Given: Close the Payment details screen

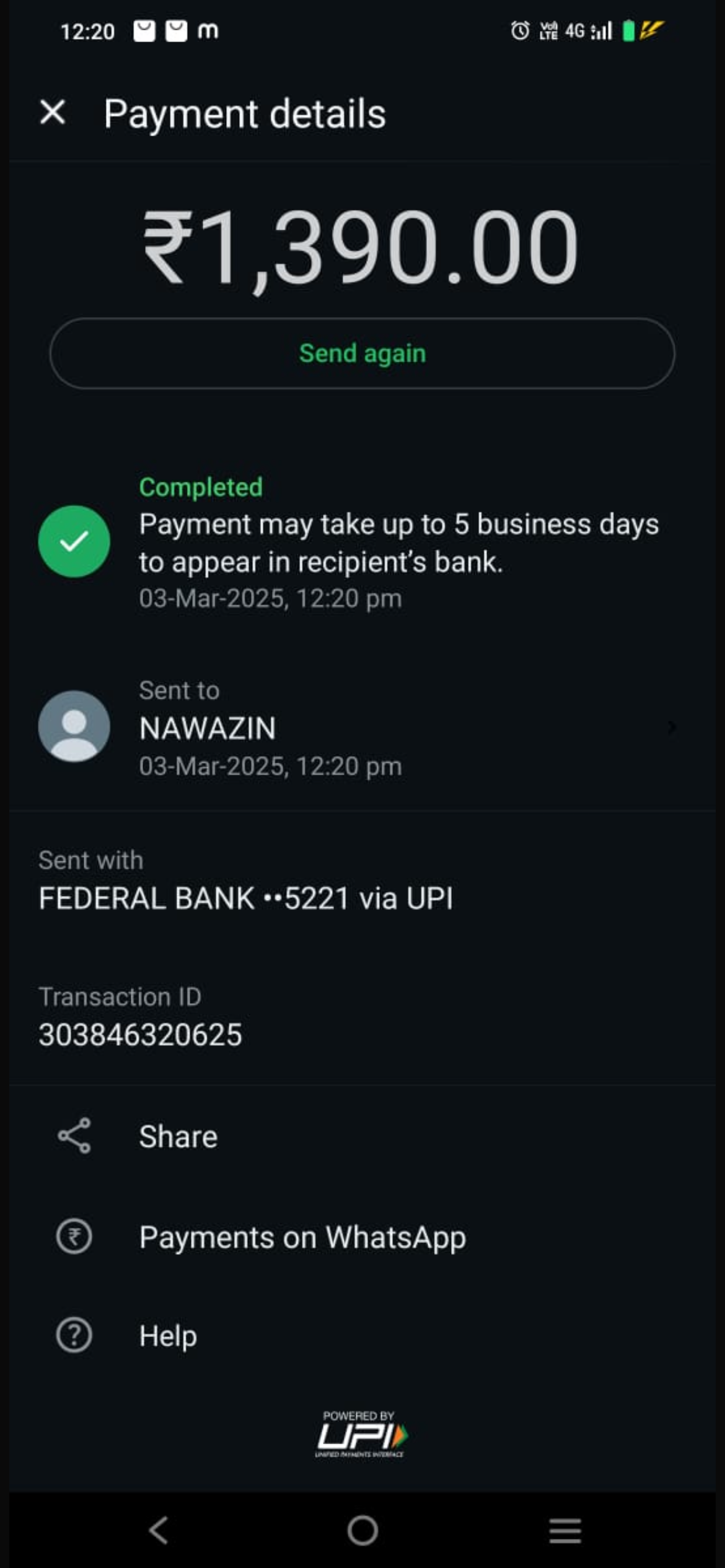Looking at the screenshot, I should pos(53,113).
